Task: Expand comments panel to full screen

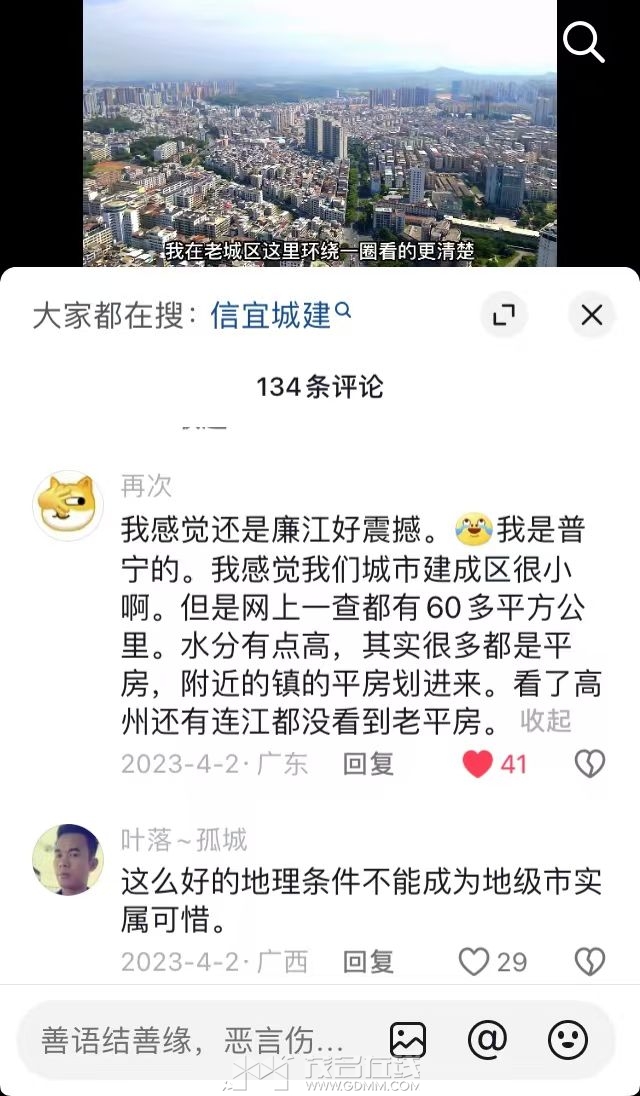Action: pos(504,315)
